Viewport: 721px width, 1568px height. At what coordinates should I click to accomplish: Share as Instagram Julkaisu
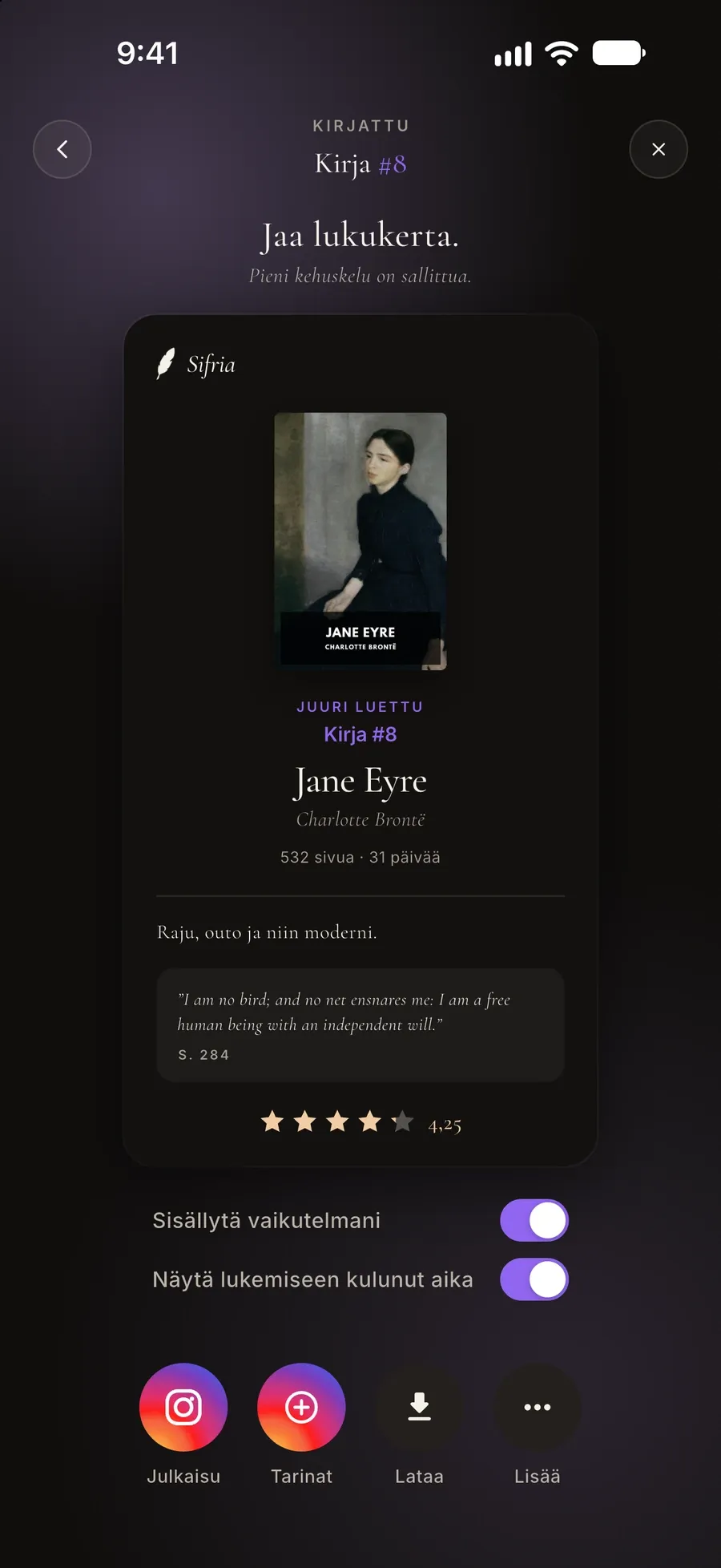[183, 1407]
